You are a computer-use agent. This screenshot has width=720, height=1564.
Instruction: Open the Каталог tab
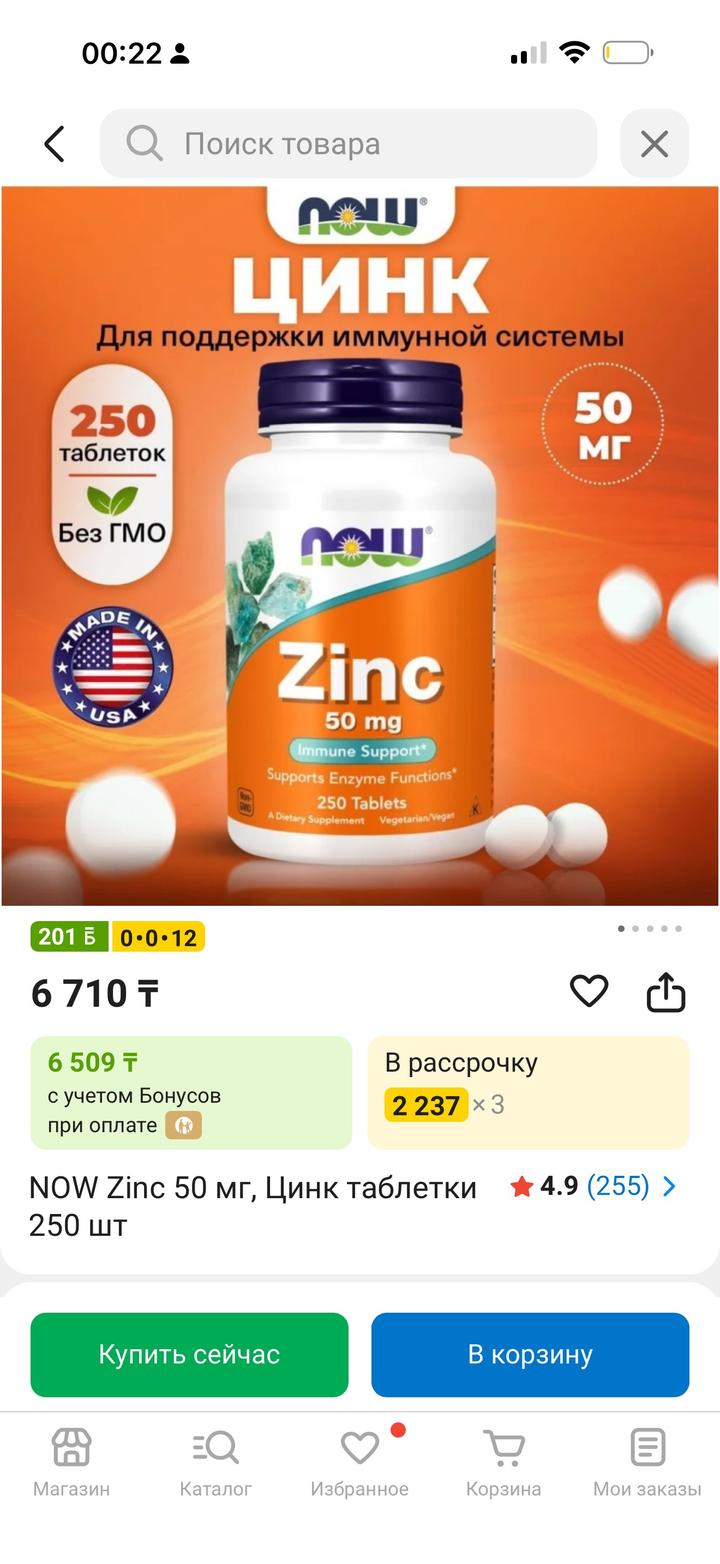[x=215, y=1462]
